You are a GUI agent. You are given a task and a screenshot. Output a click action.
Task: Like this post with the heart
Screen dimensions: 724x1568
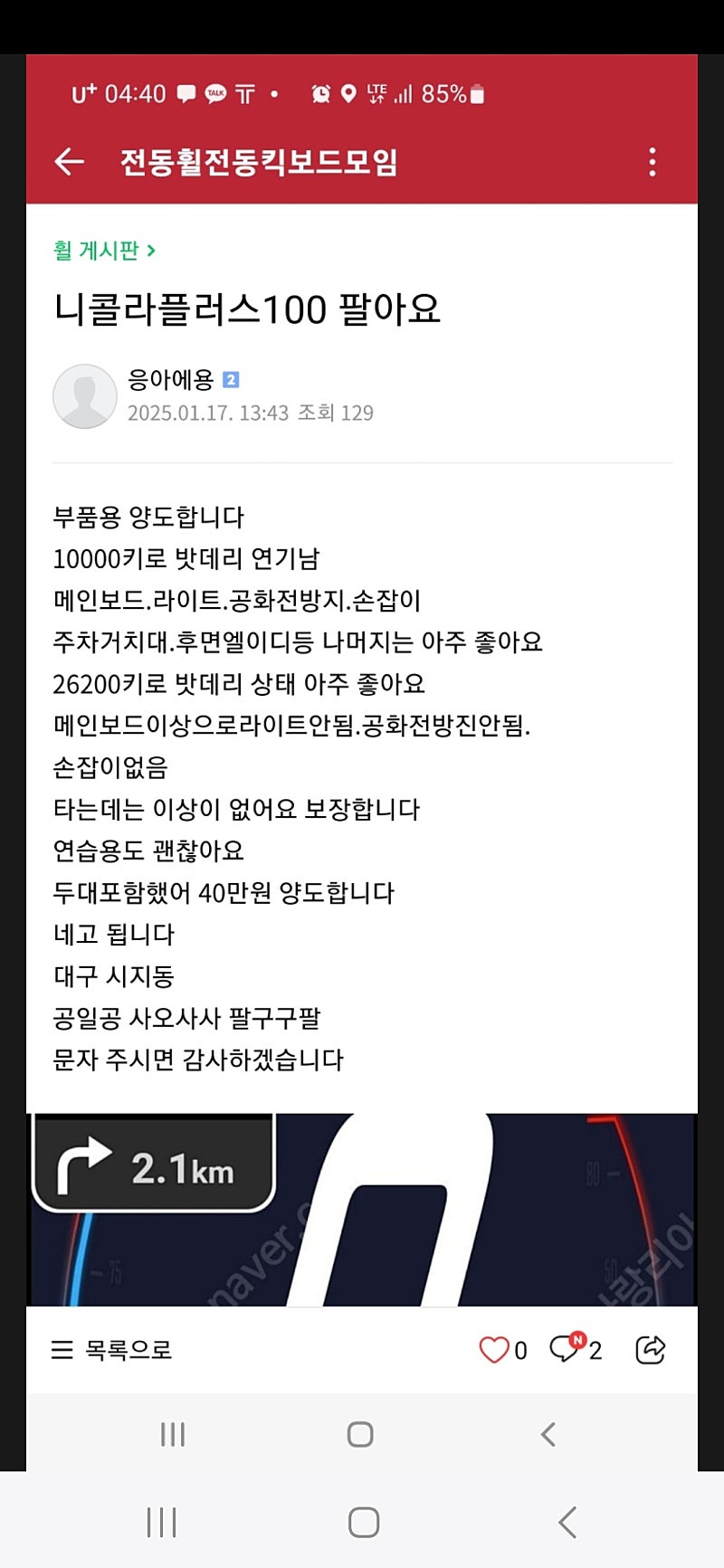point(494,1350)
